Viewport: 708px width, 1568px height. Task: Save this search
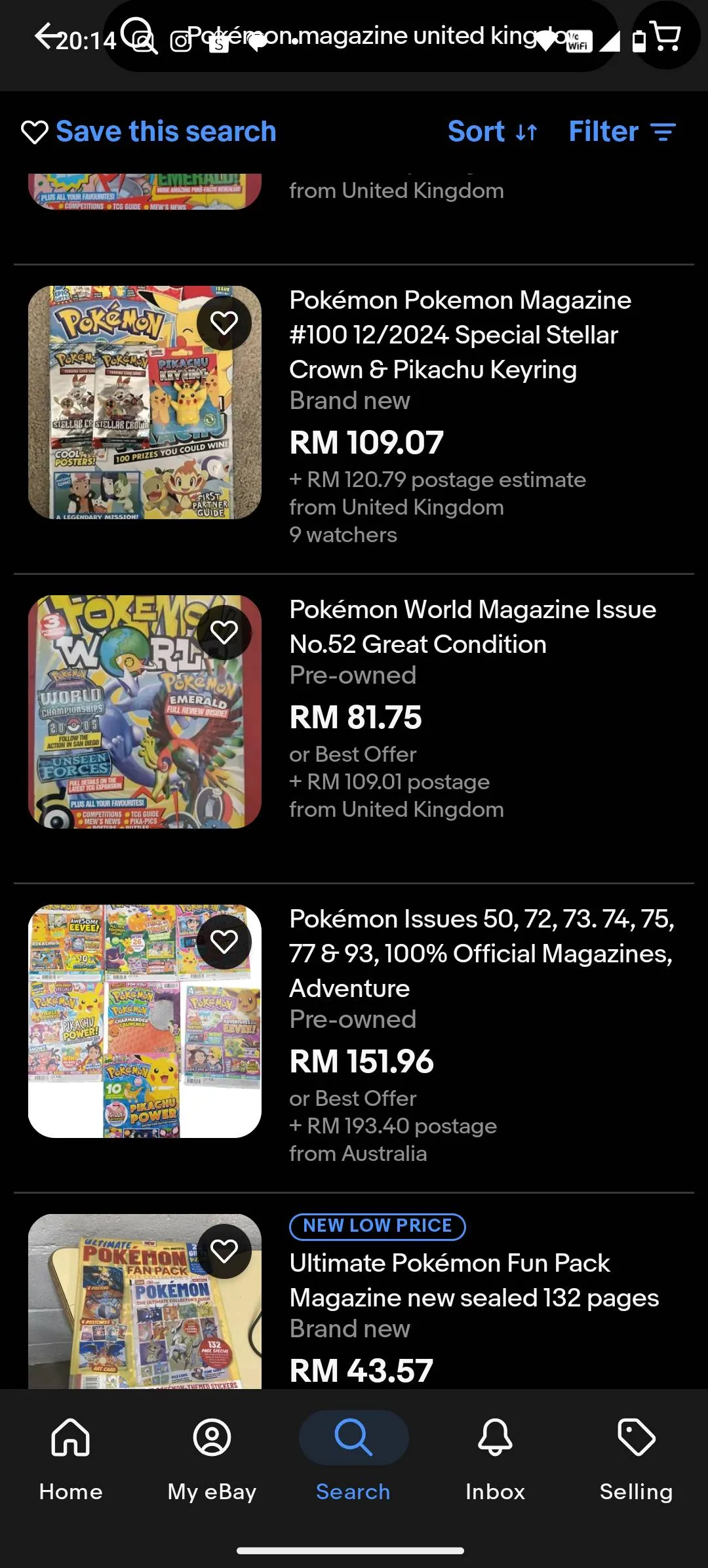pyautogui.click(x=149, y=132)
